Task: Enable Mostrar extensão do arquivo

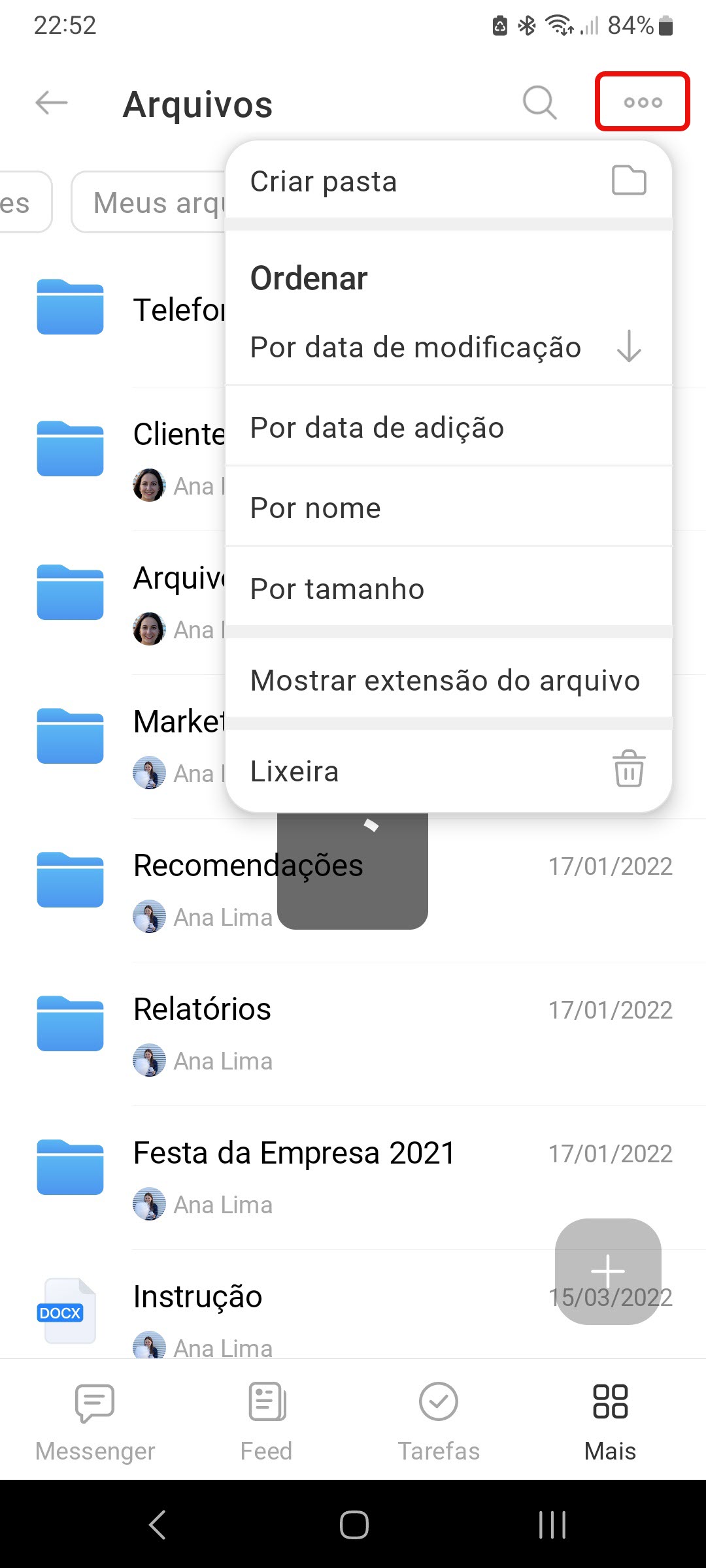Action: [x=448, y=680]
